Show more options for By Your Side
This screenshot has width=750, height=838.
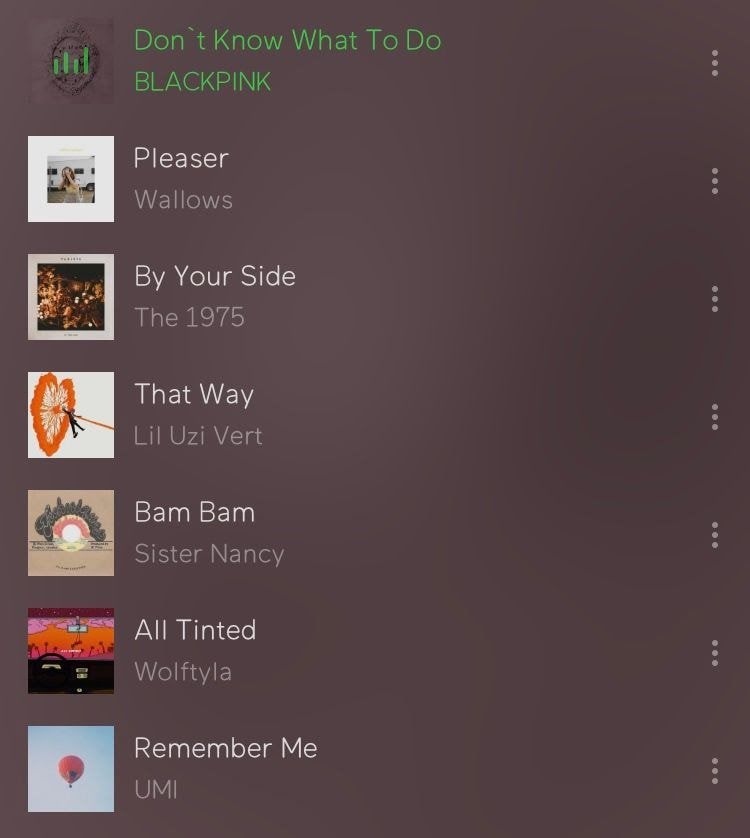(714, 298)
